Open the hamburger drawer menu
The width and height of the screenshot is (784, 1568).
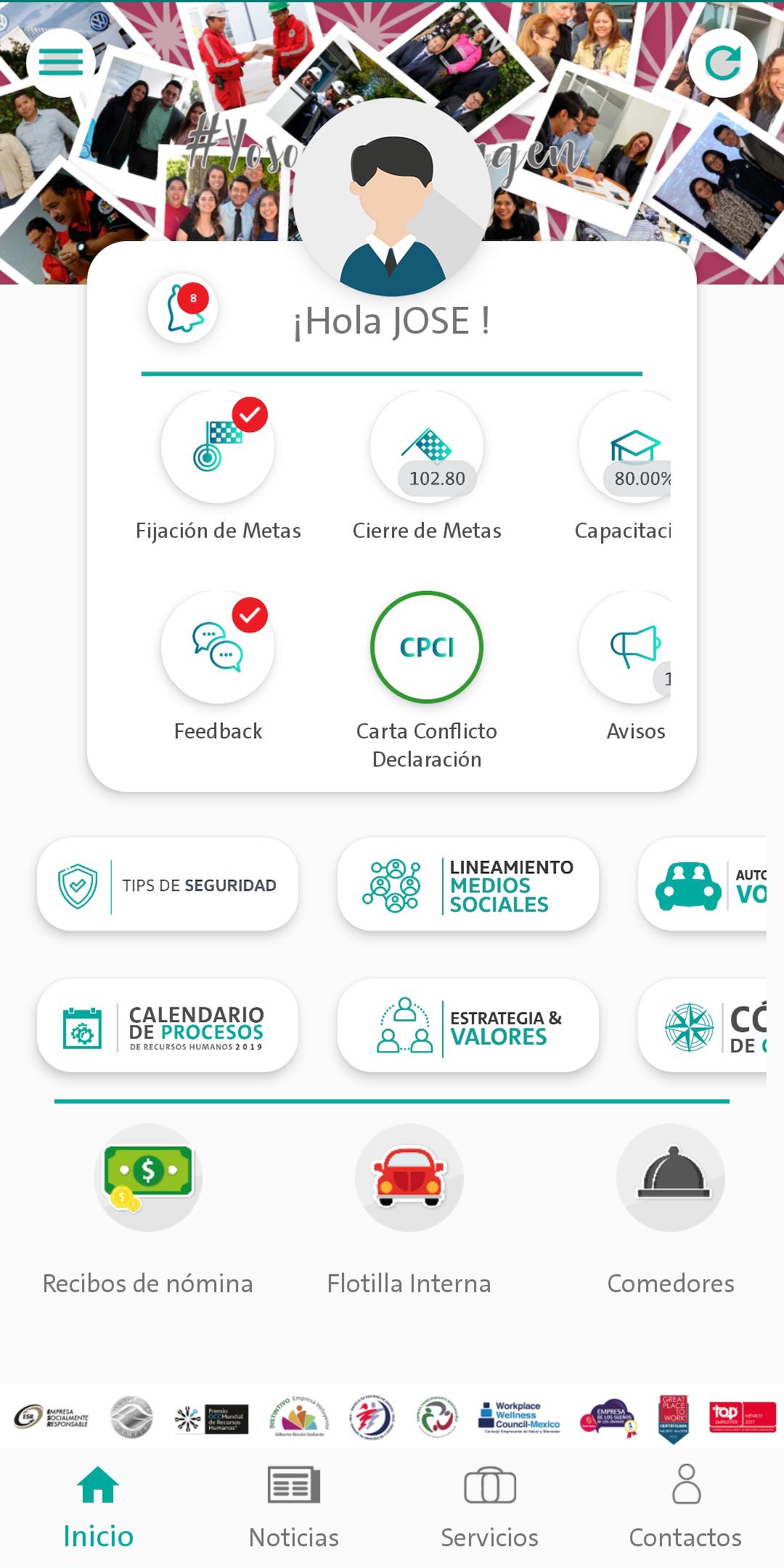point(61,63)
